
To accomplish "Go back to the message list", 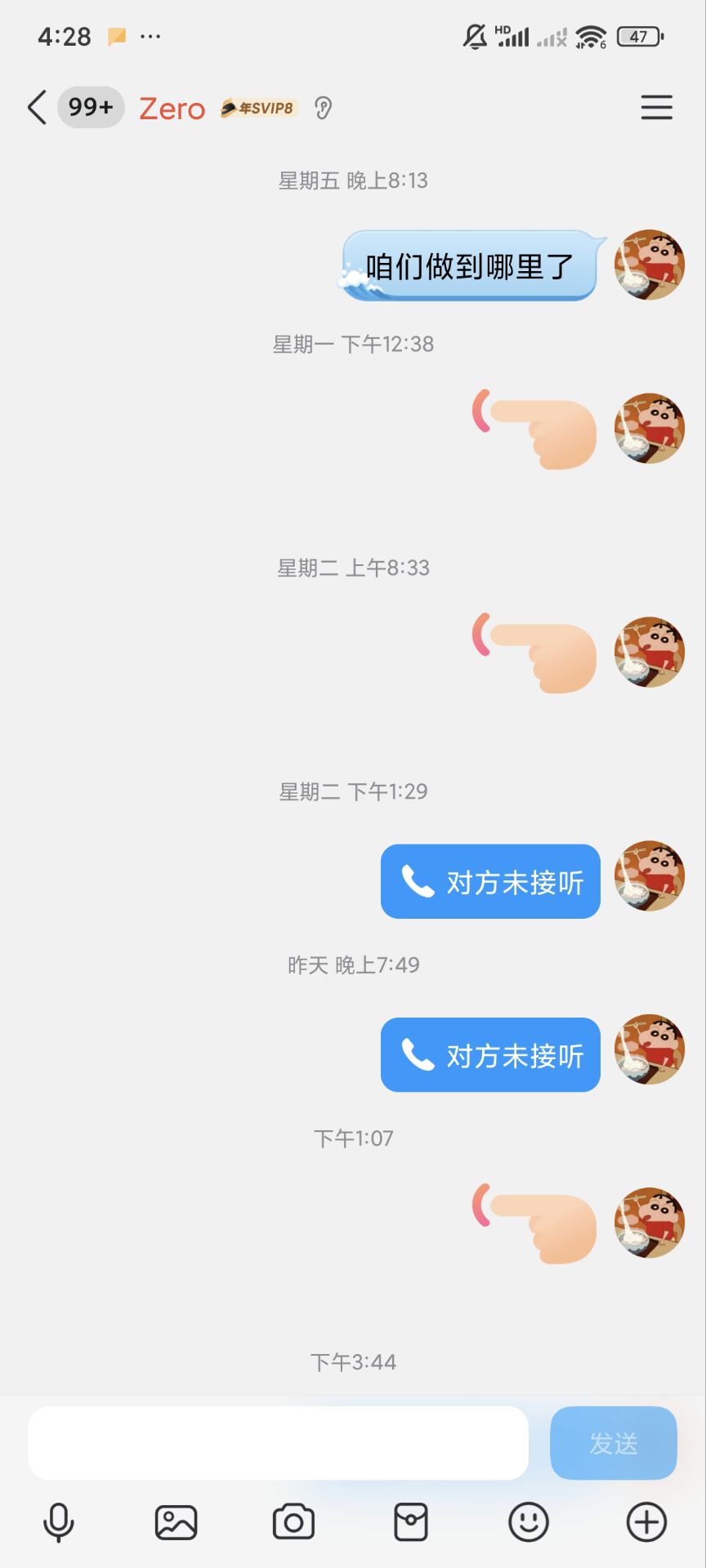I will pos(37,107).
